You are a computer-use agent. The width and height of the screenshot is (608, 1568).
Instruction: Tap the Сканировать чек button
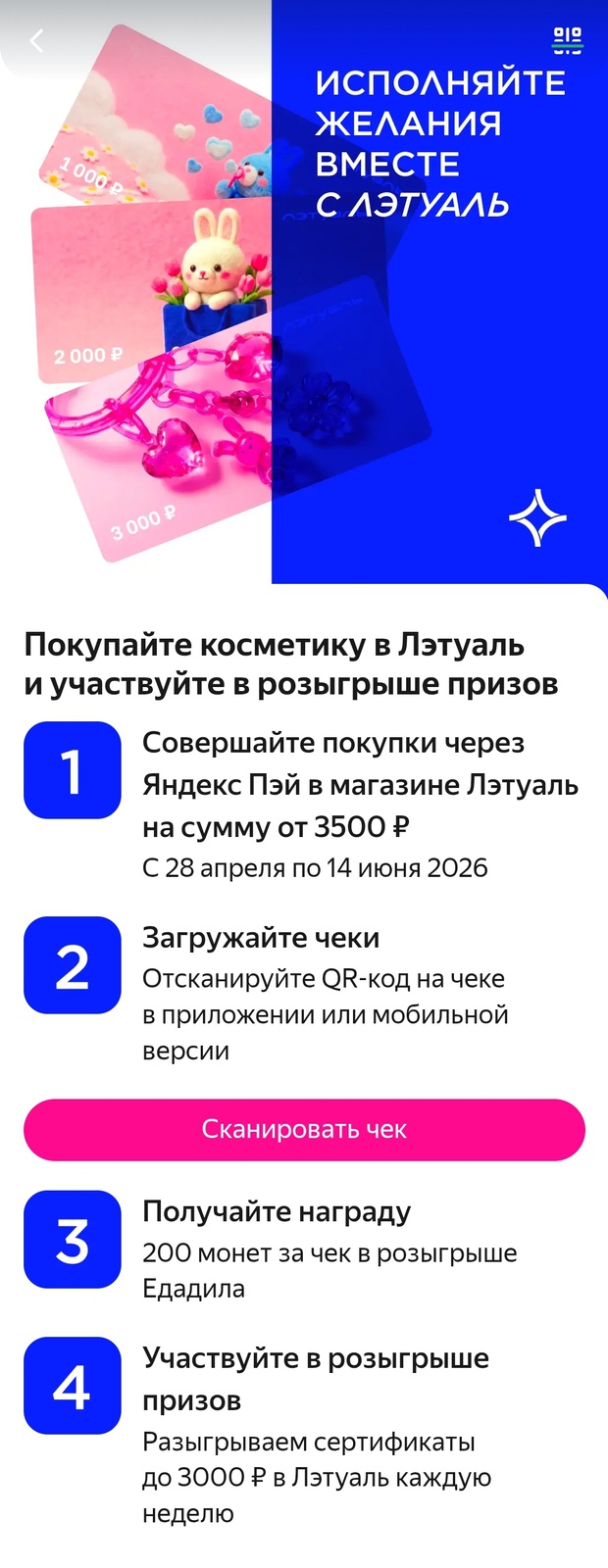(304, 1129)
